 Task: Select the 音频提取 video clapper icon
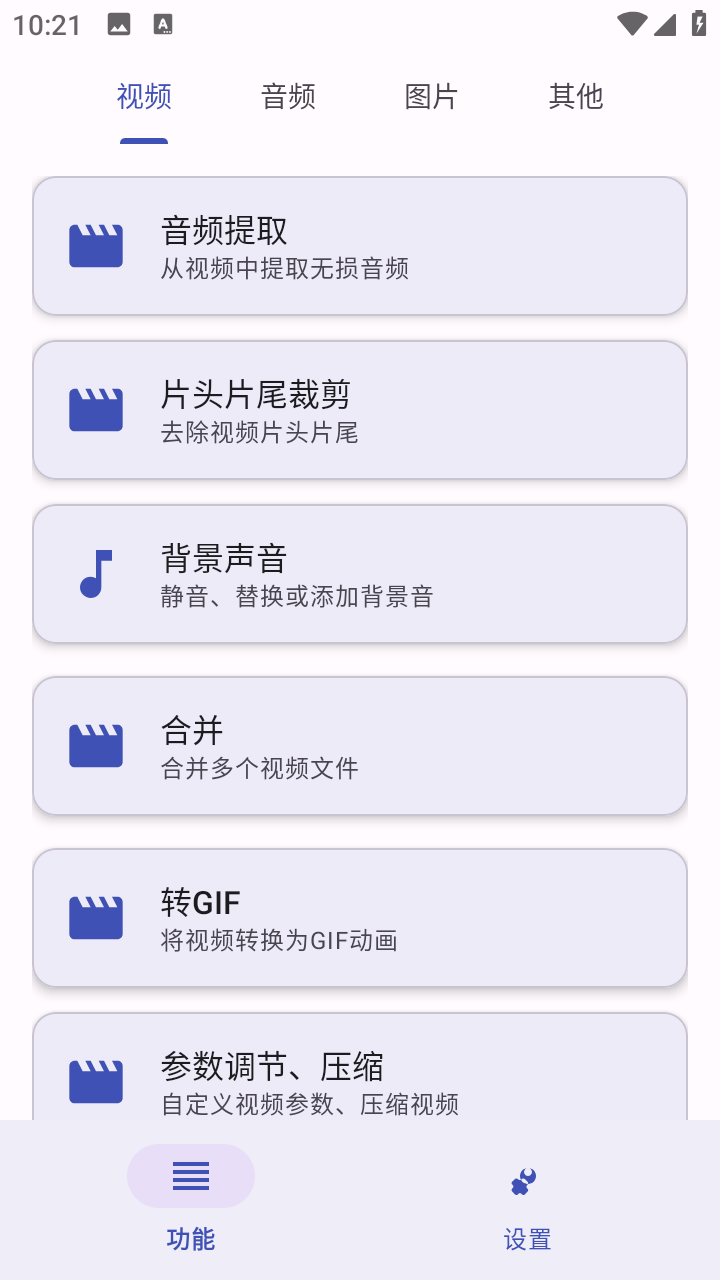[95, 243]
